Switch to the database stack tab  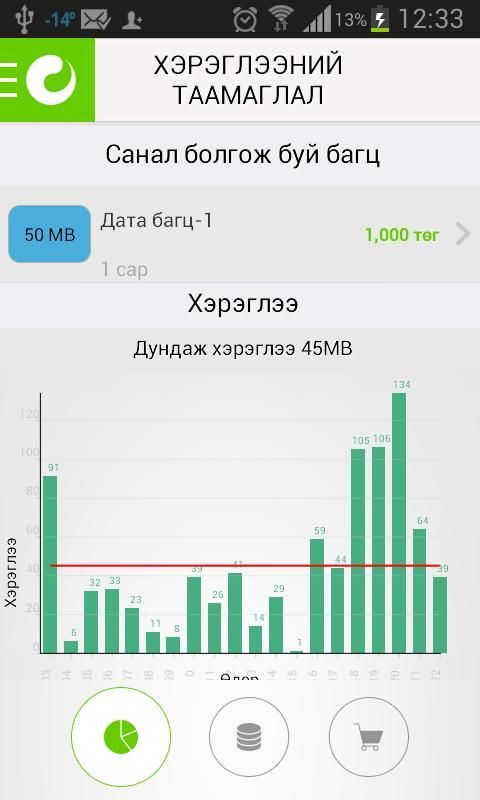point(249,737)
